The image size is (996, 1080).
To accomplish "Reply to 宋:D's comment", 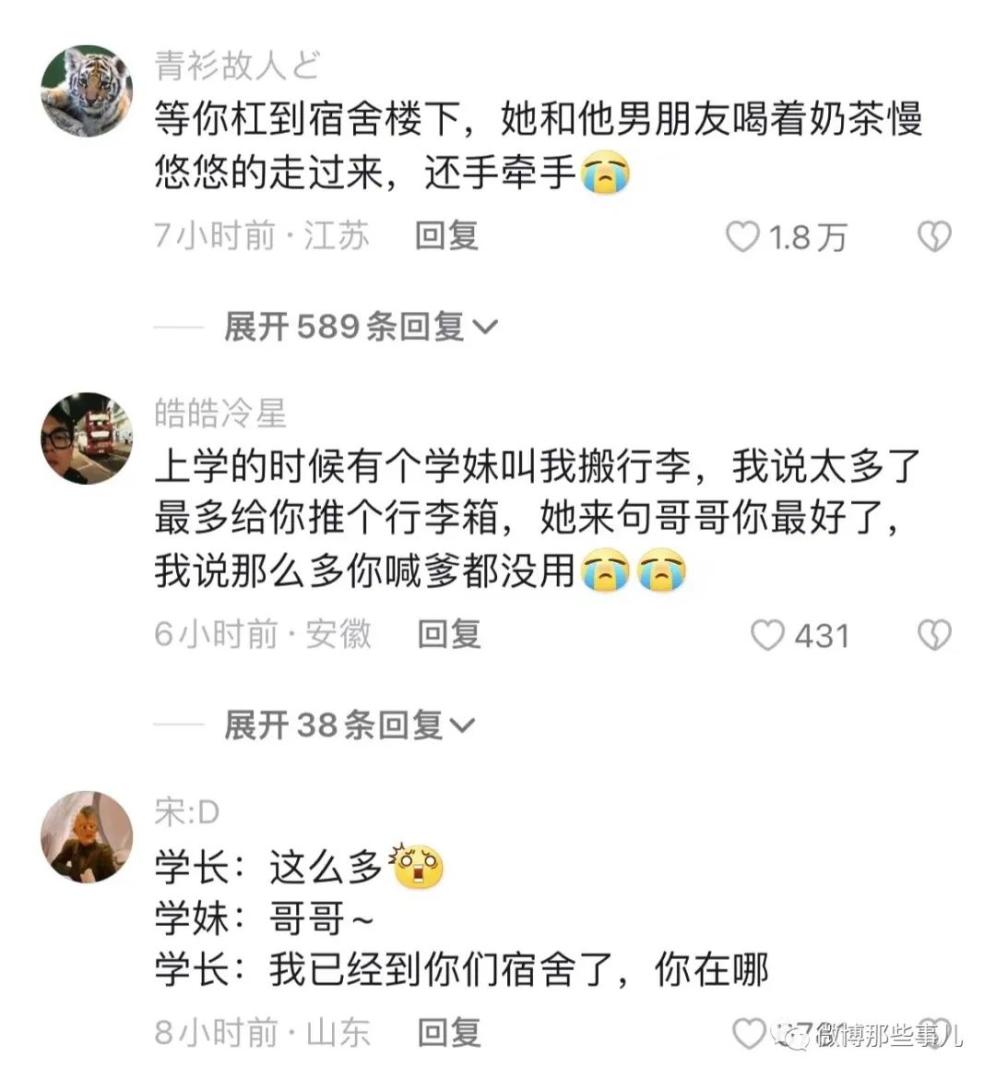I will (x=448, y=1032).
